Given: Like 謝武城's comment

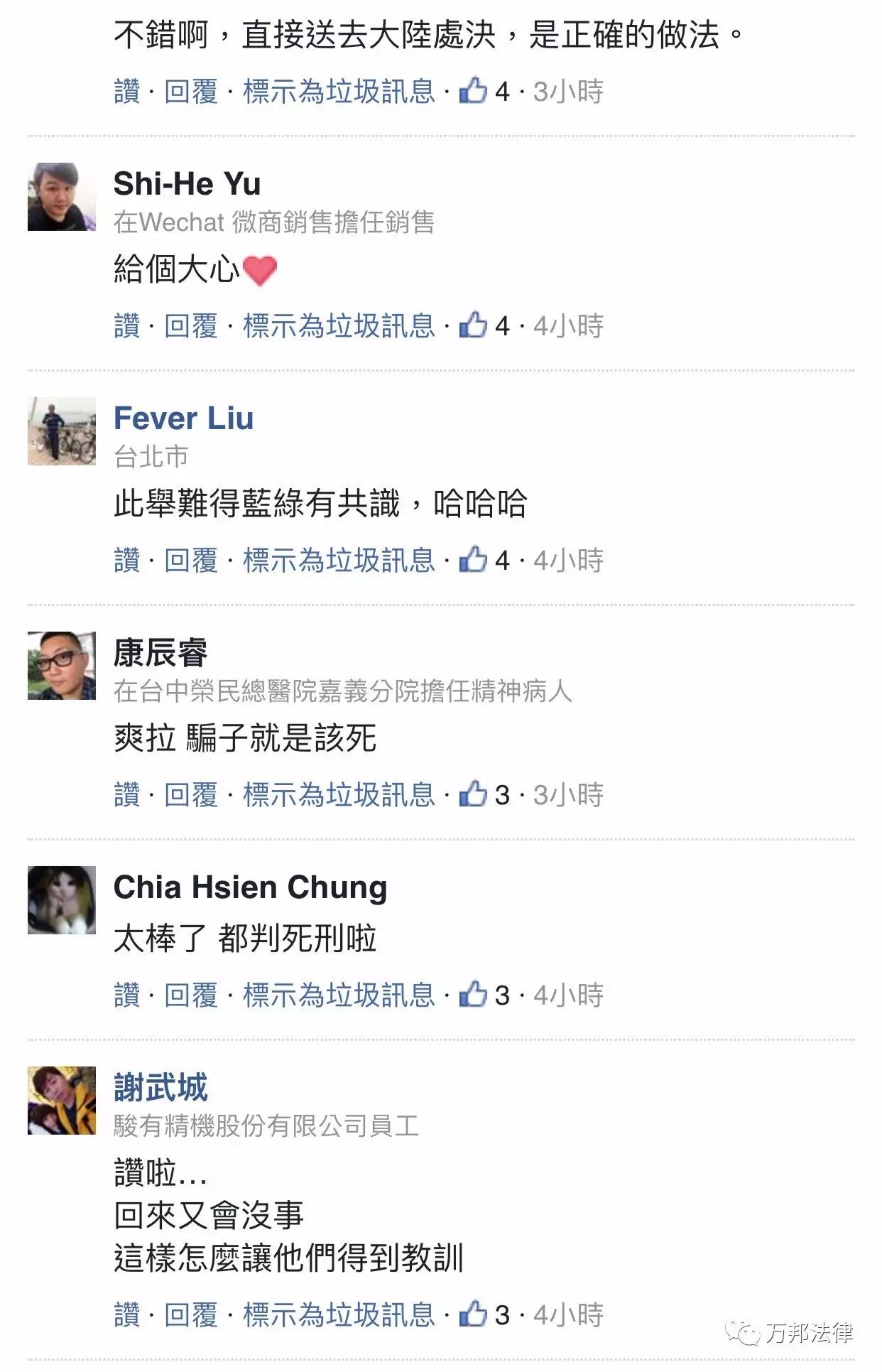Looking at the screenshot, I should coord(127,1315).
